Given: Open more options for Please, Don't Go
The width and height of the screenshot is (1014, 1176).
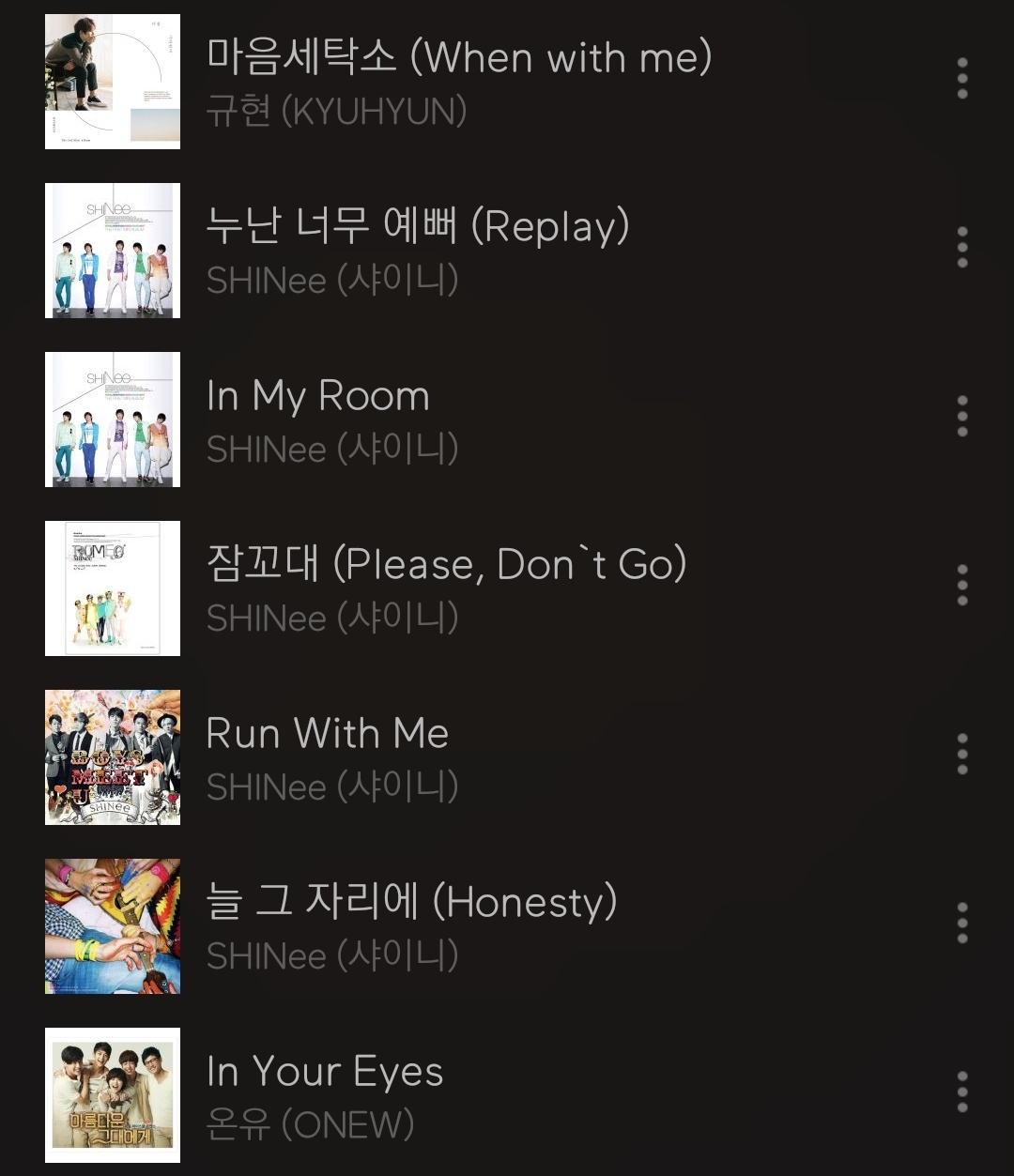Looking at the screenshot, I should [962, 586].
